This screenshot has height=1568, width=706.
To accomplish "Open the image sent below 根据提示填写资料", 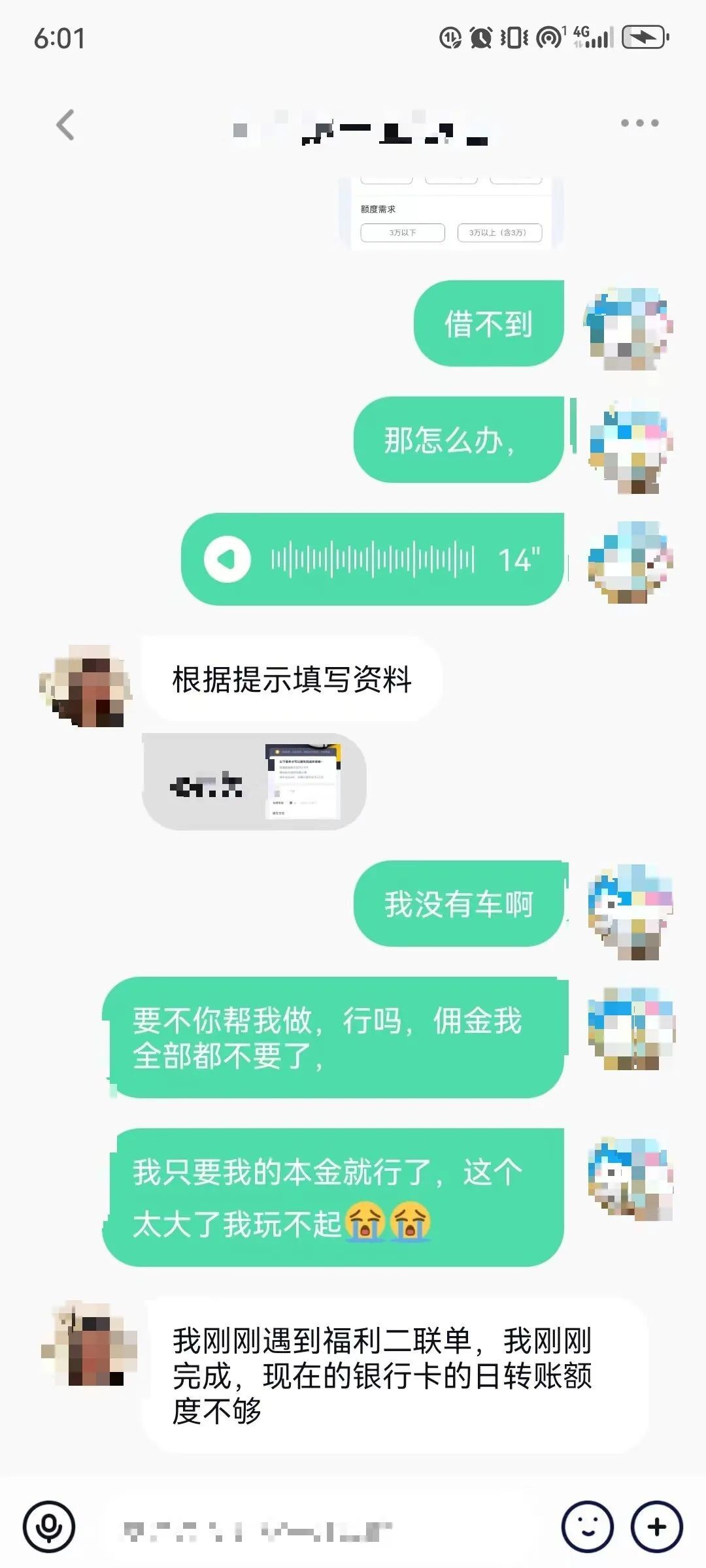I will pyautogui.click(x=302, y=781).
